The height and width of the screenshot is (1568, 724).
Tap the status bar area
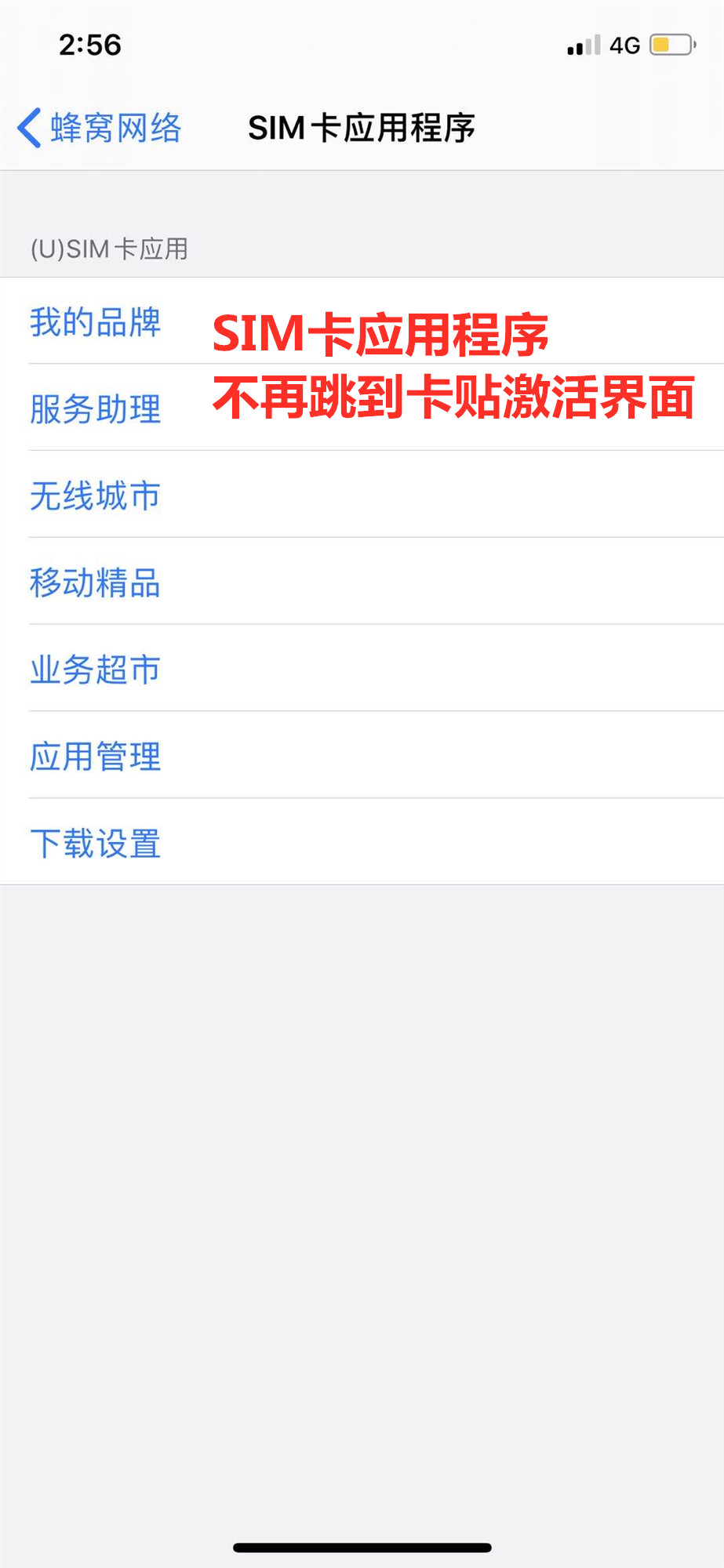coord(362,45)
